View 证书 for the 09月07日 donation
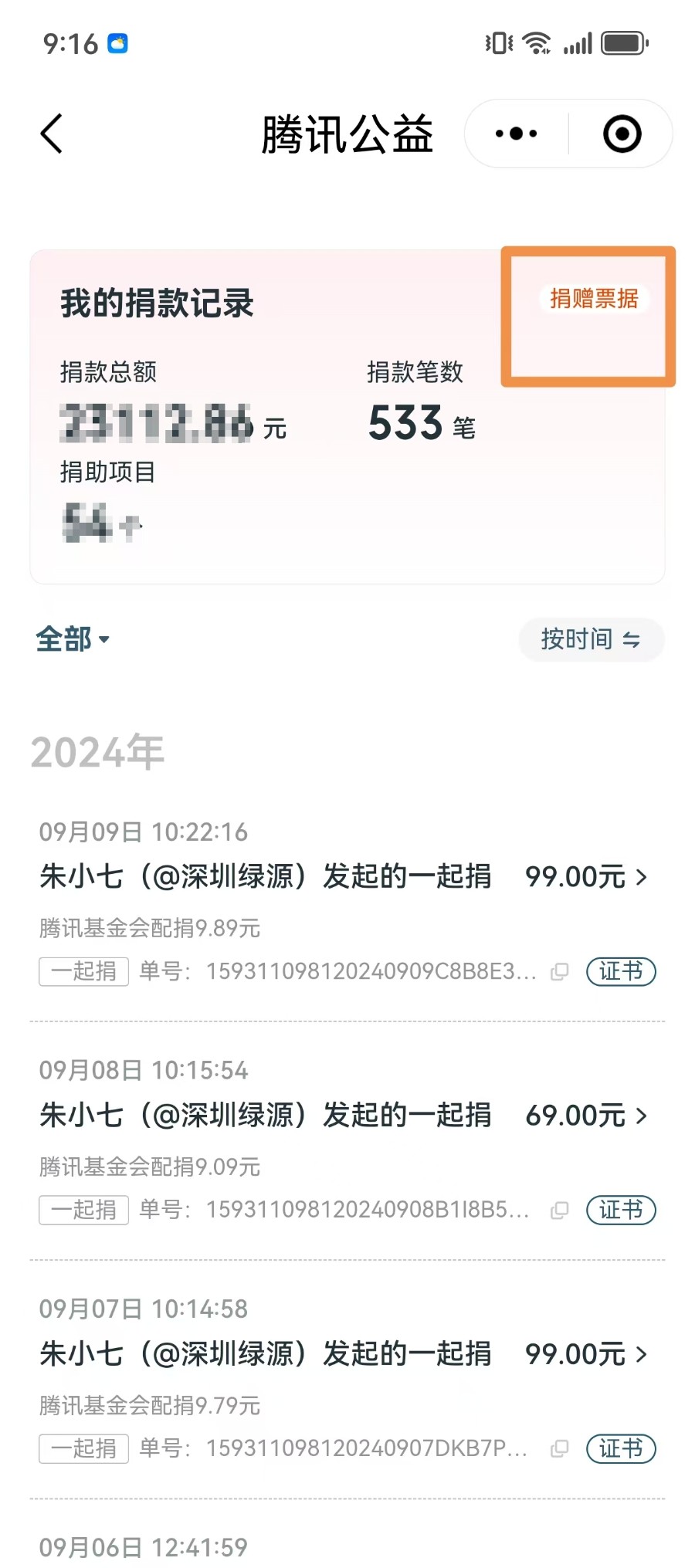This screenshot has height=1568, width=695. (621, 1448)
